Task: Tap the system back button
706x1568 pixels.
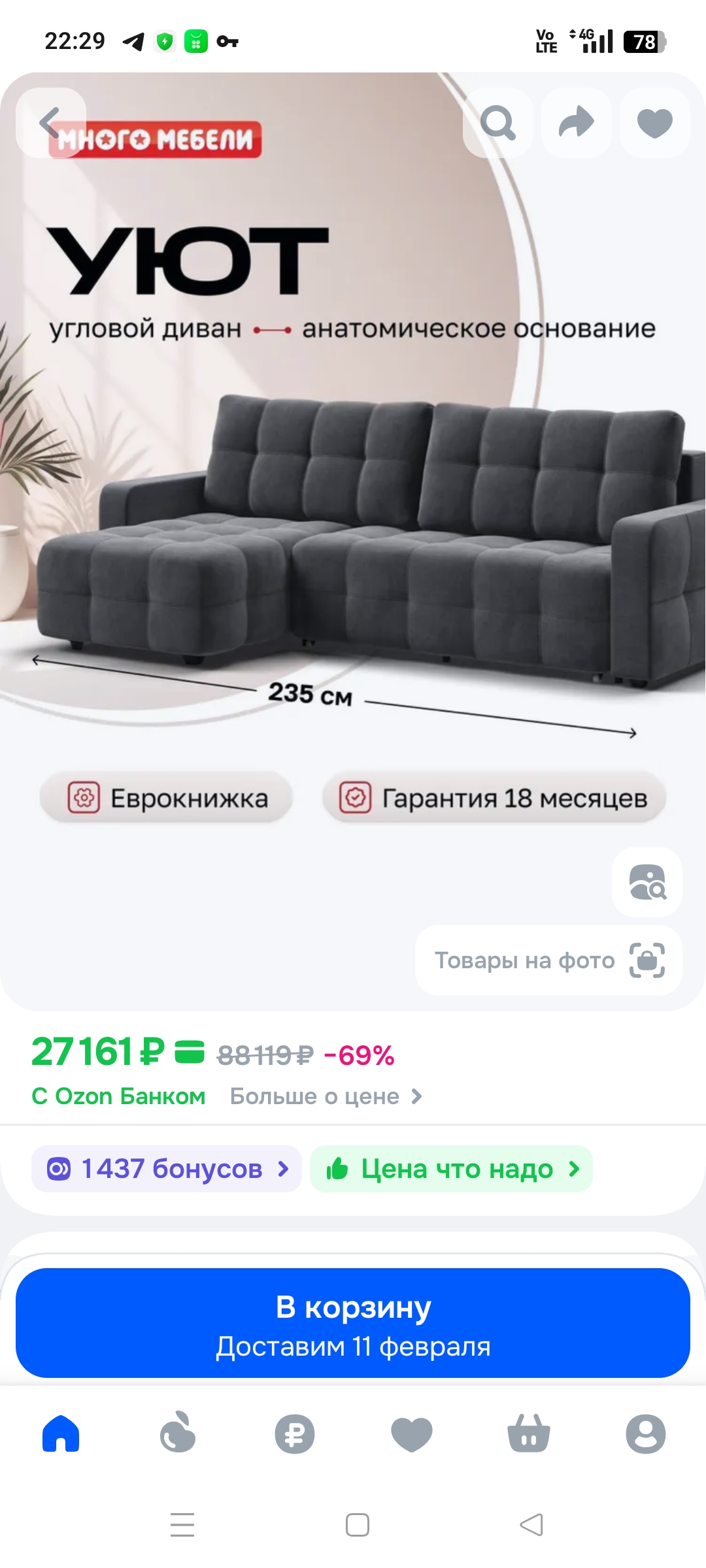Action: pyautogui.click(x=531, y=1525)
